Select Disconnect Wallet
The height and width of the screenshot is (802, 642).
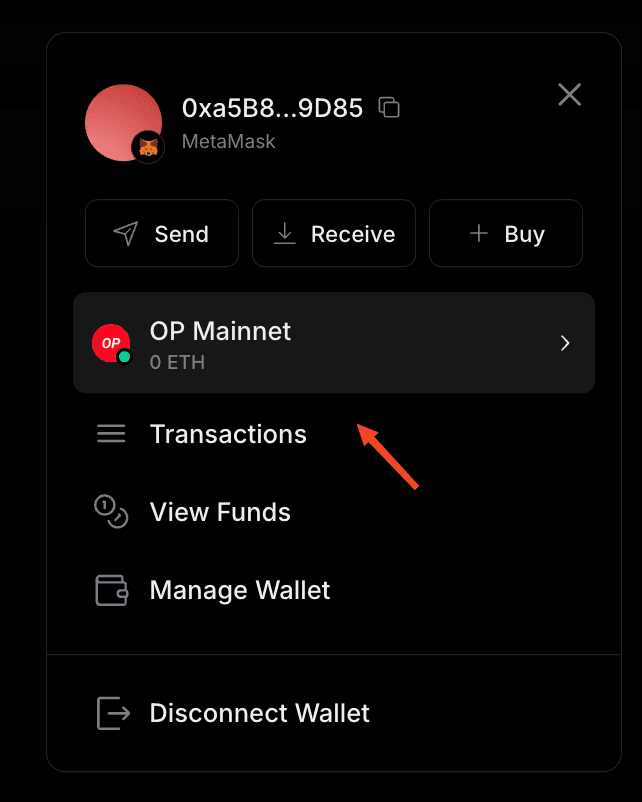click(x=259, y=713)
